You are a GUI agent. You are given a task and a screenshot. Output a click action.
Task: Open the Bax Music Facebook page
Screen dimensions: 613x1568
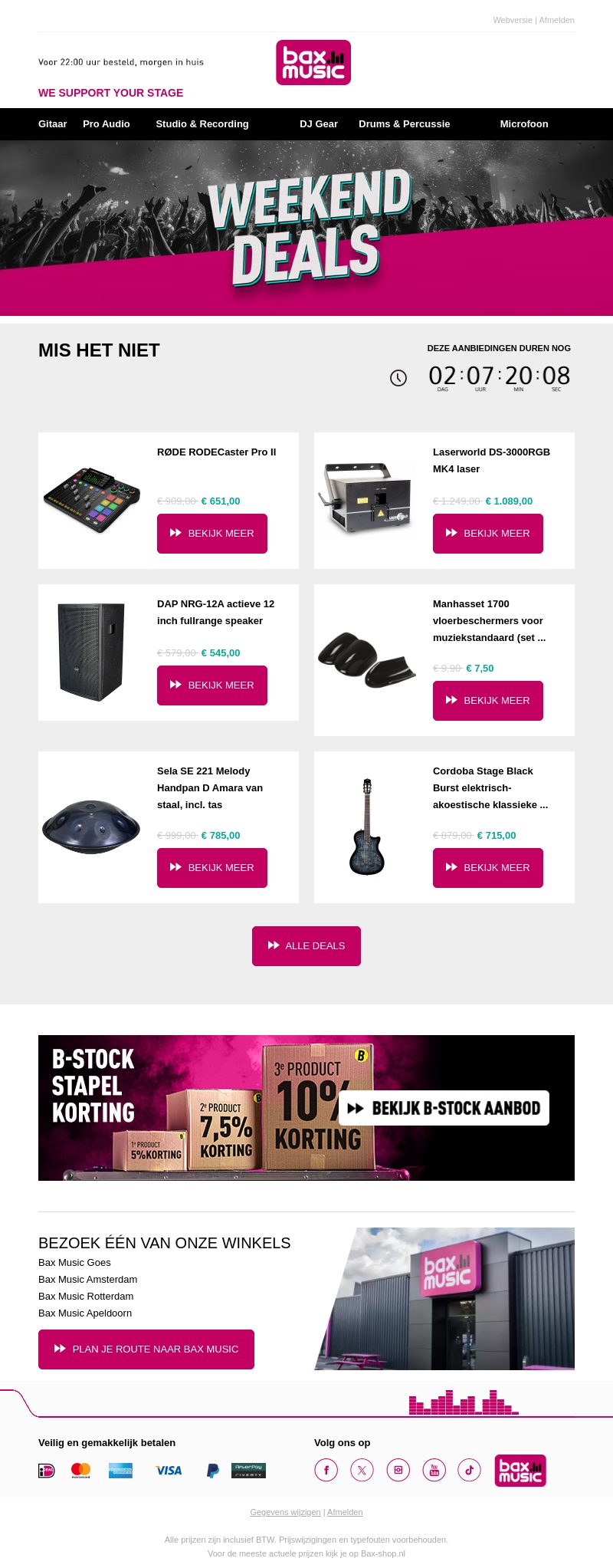(x=326, y=1470)
